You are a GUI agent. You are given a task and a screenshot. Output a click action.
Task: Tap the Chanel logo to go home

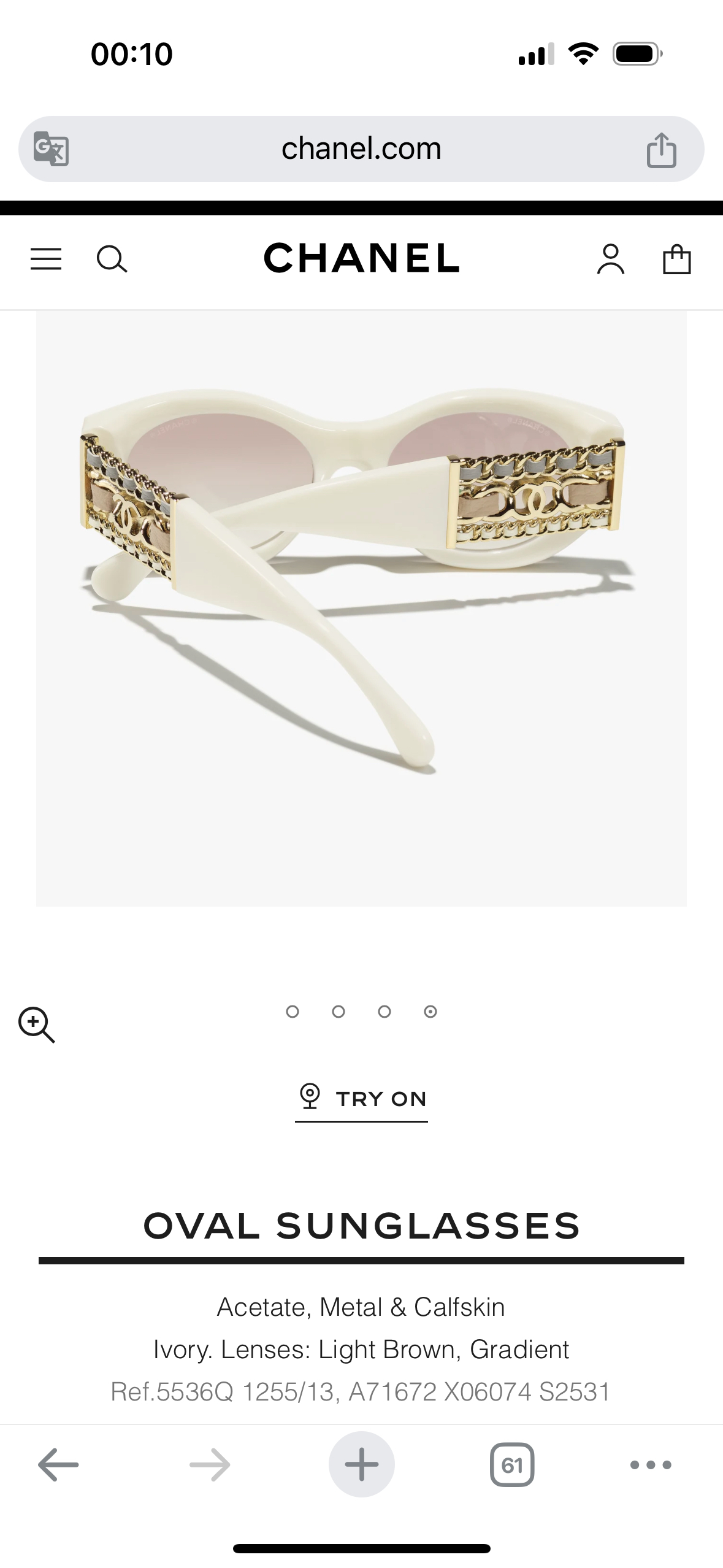361,258
